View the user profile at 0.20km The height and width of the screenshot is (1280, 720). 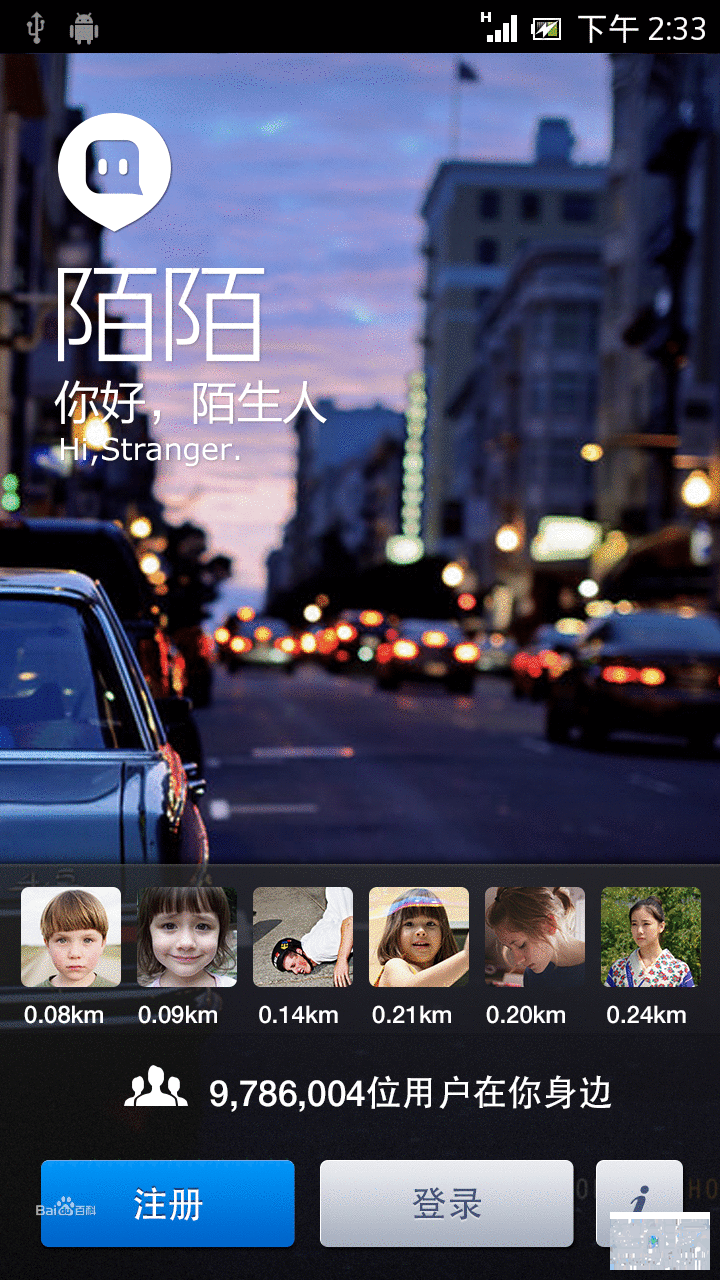tap(535, 937)
